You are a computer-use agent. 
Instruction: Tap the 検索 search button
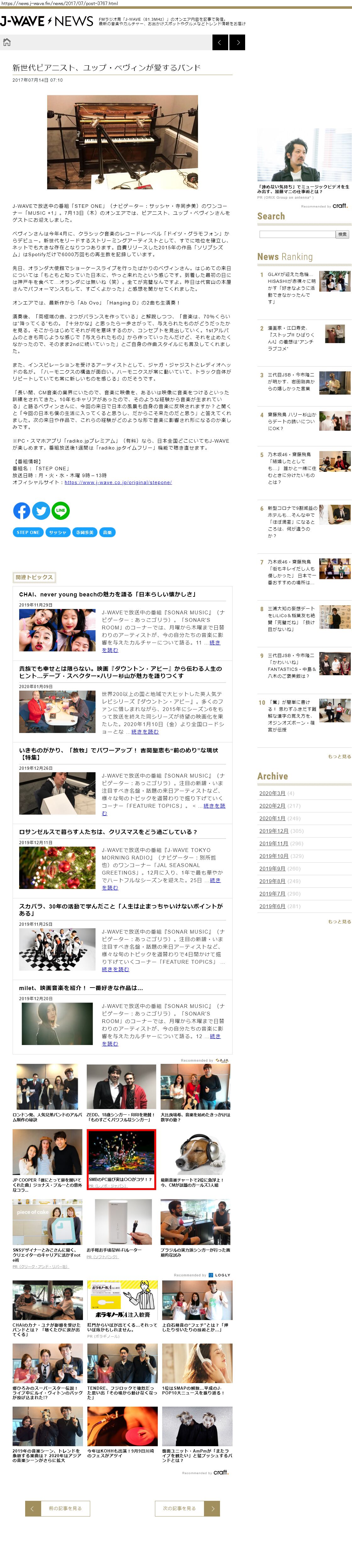click(x=342, y=234)
